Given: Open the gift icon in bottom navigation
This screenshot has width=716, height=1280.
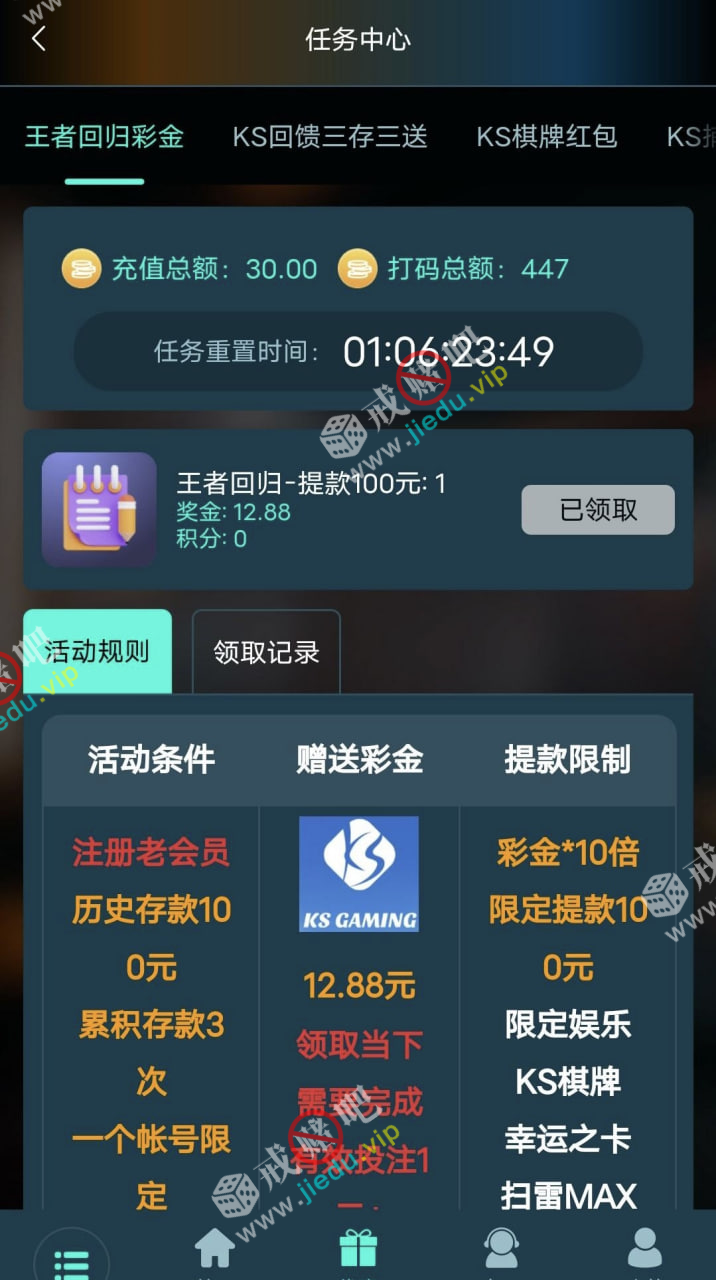Looking at the screenshot, I should click(x=357, y=1248).
